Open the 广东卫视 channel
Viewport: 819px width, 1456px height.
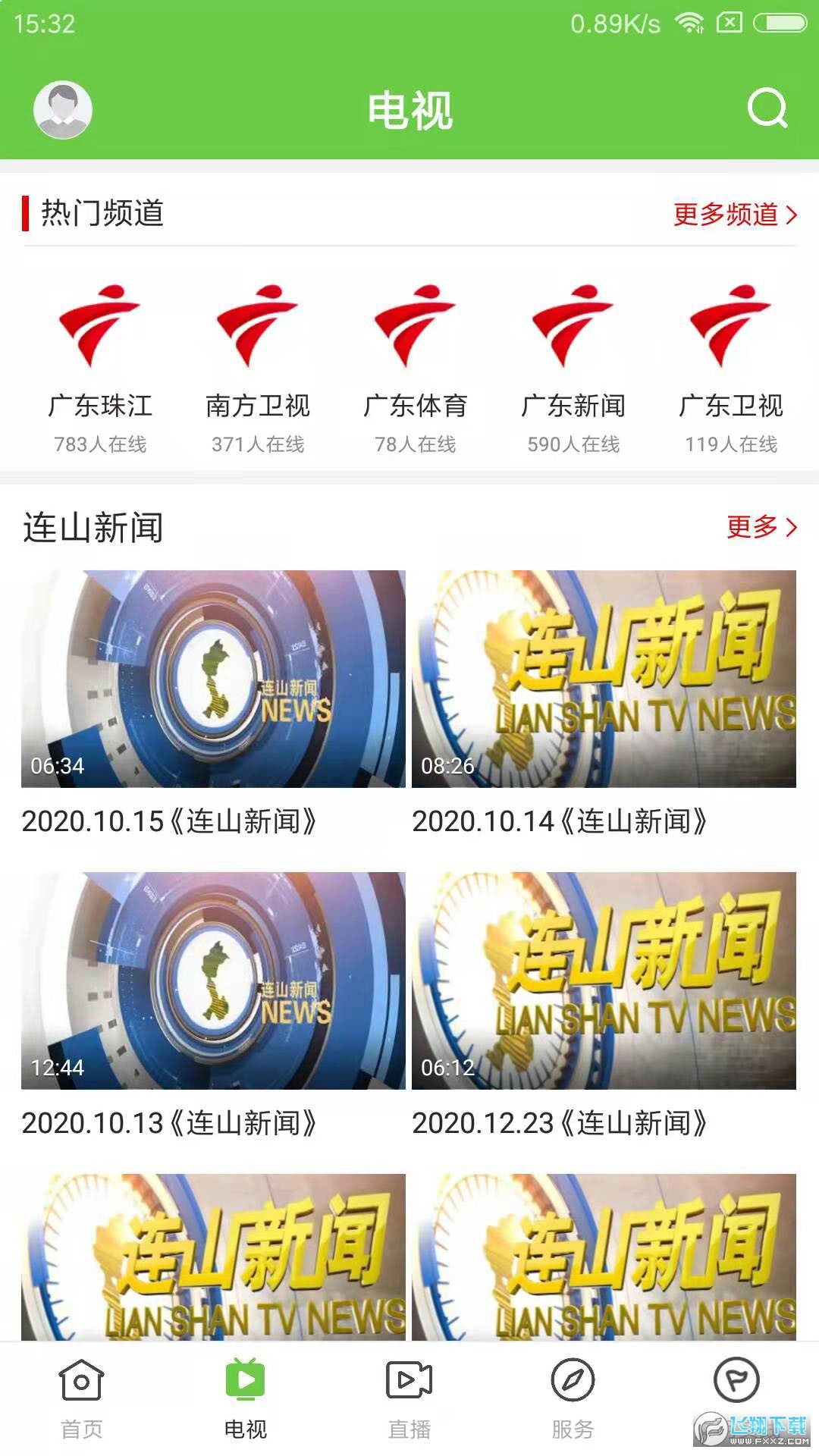click(x=728, y=326)
